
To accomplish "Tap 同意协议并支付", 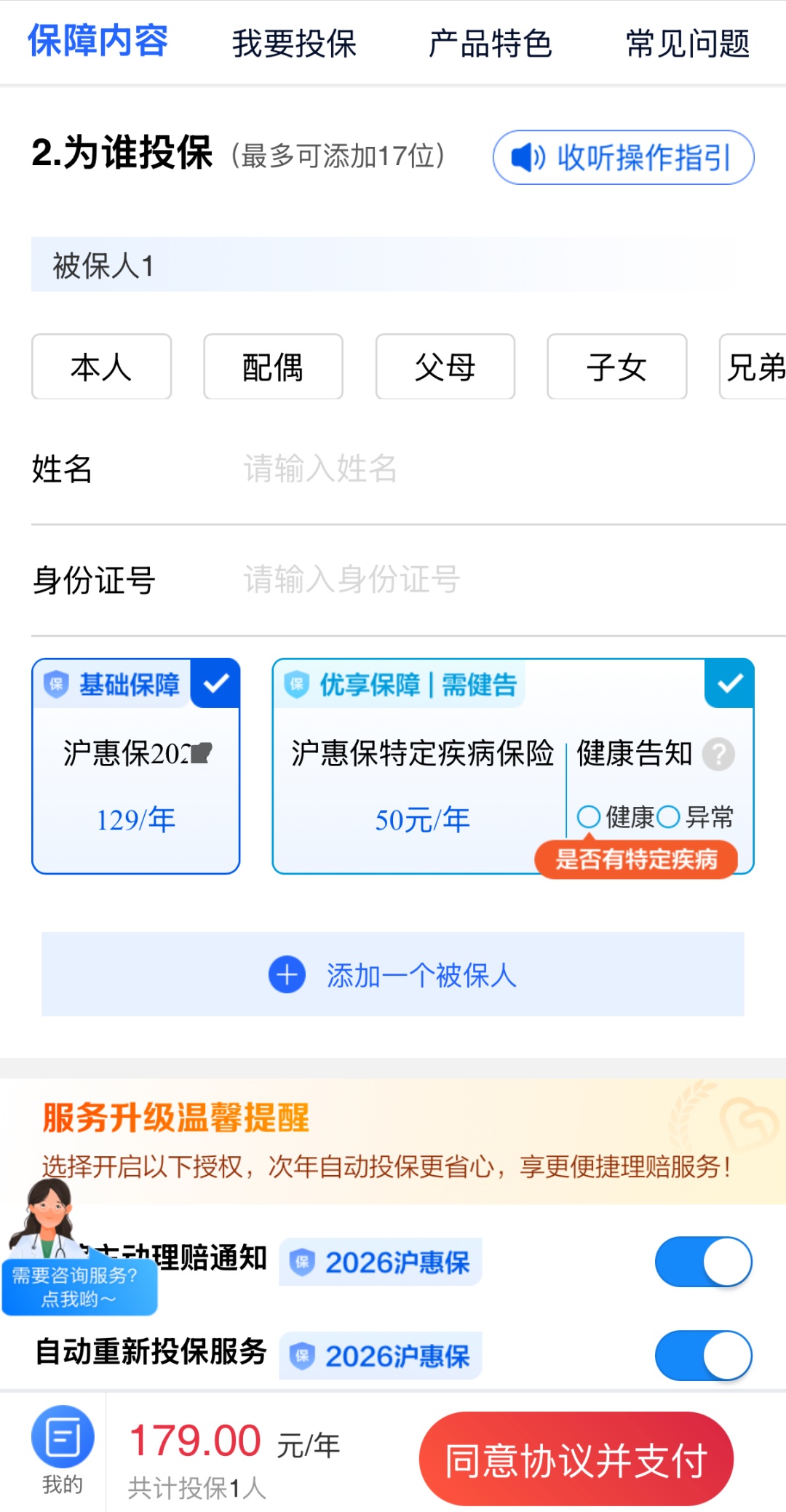I will [x=576, y=1459].
